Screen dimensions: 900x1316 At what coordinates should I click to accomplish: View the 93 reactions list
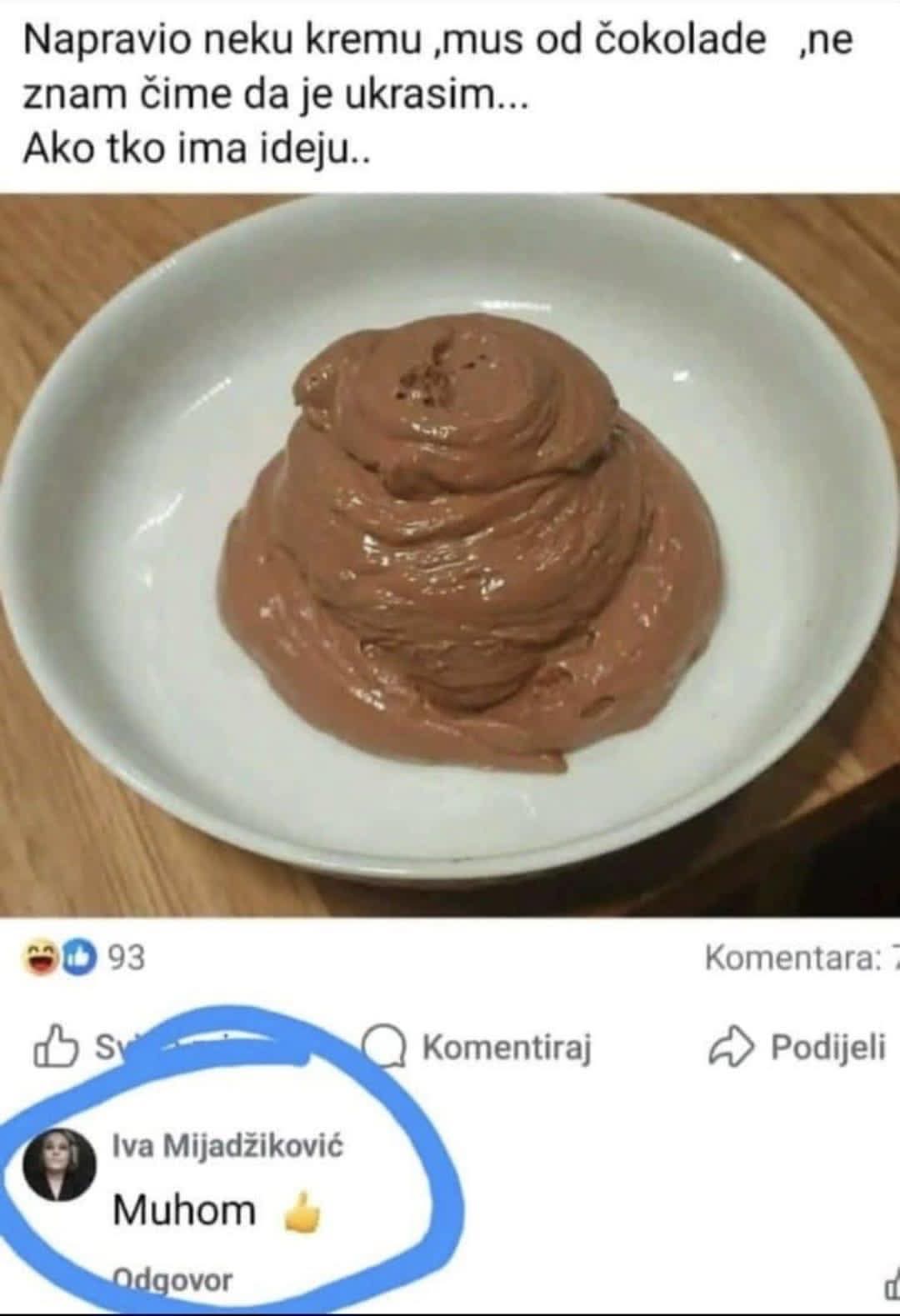83,958
